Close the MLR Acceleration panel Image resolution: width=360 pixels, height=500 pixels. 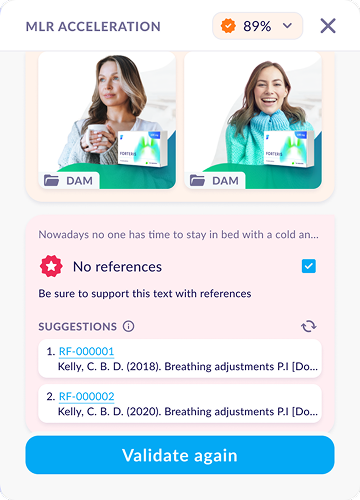tap(328, 26)
